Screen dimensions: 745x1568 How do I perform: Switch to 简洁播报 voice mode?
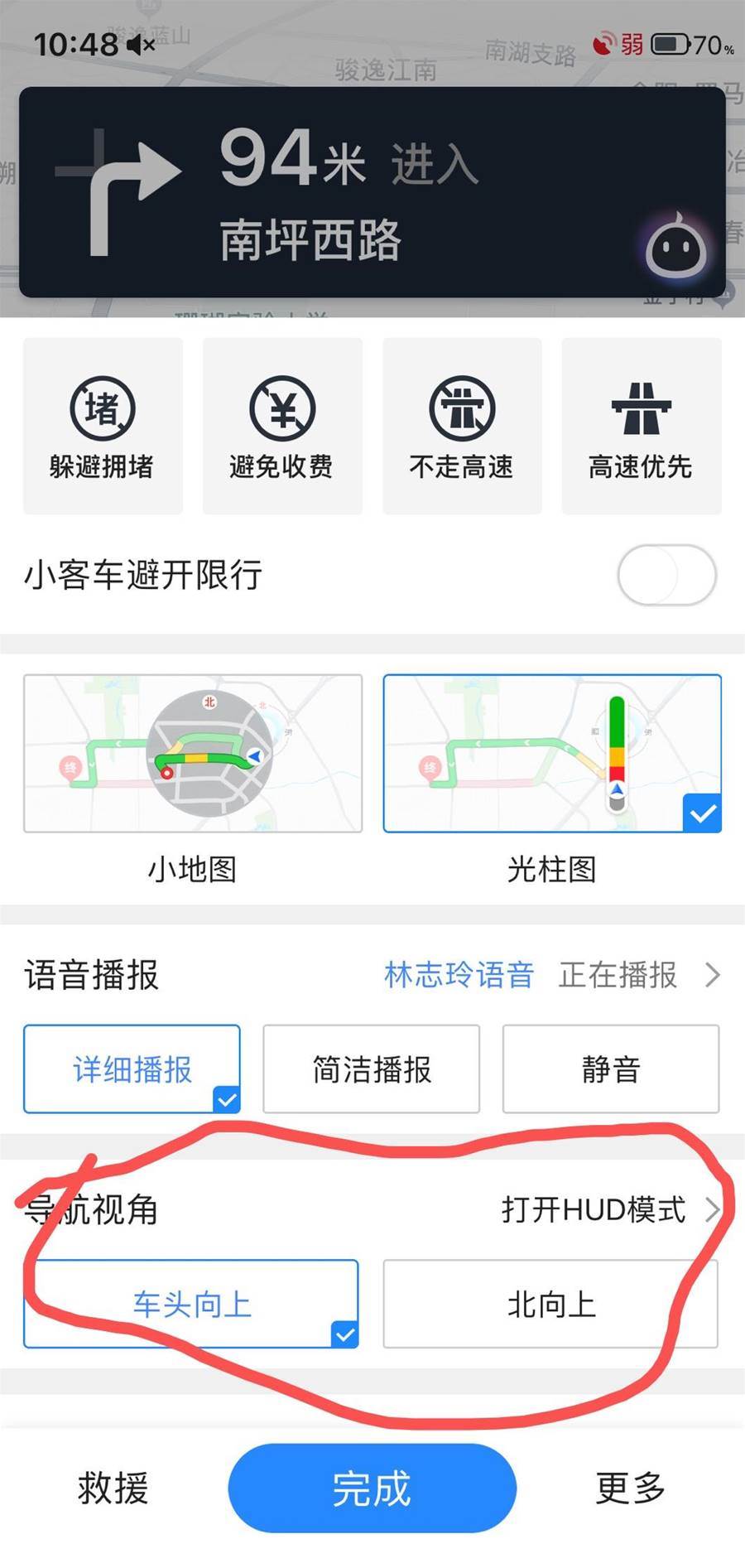coord(372,1069)
